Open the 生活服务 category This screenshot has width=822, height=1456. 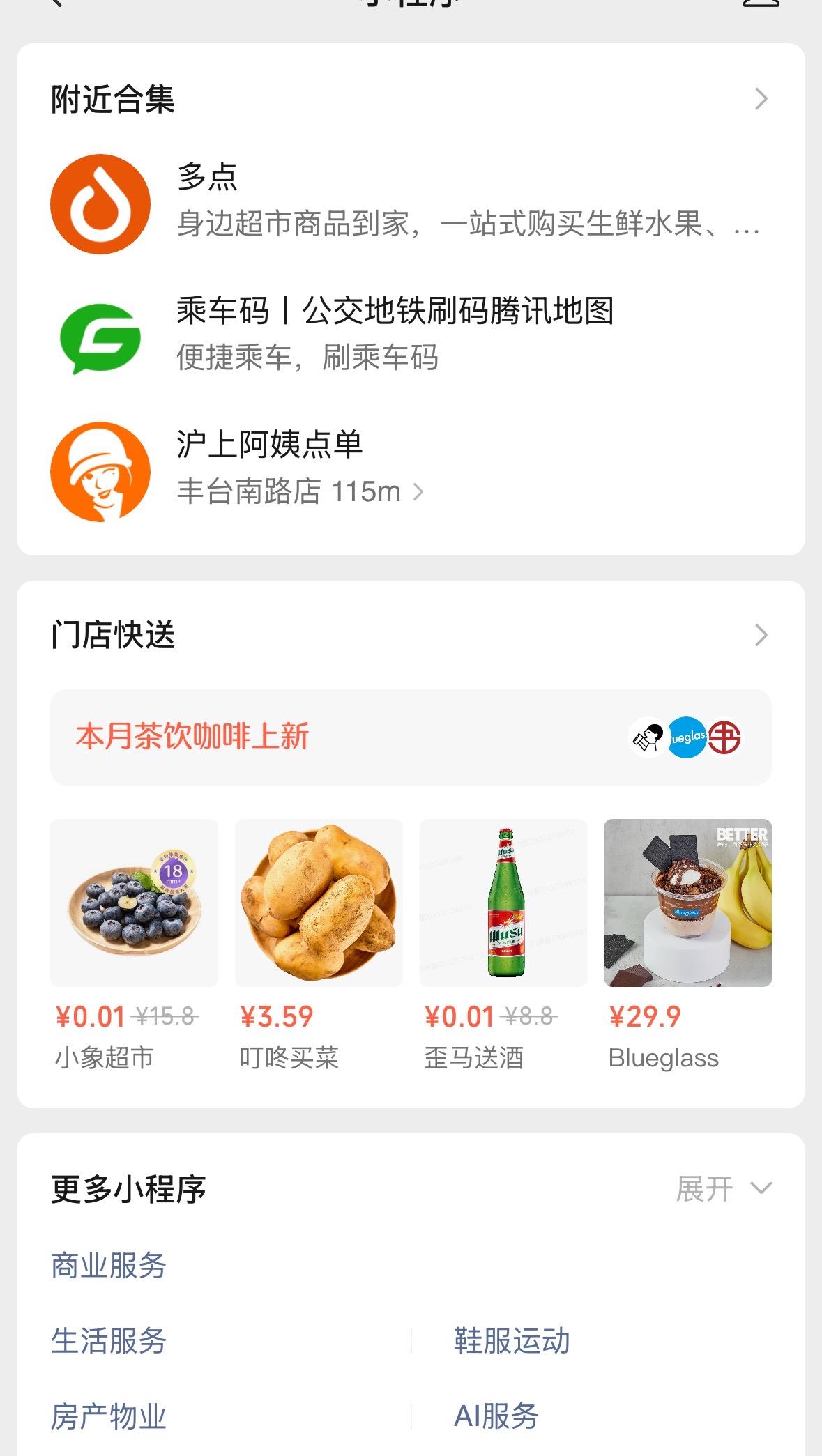click(x=109, y=1340)
